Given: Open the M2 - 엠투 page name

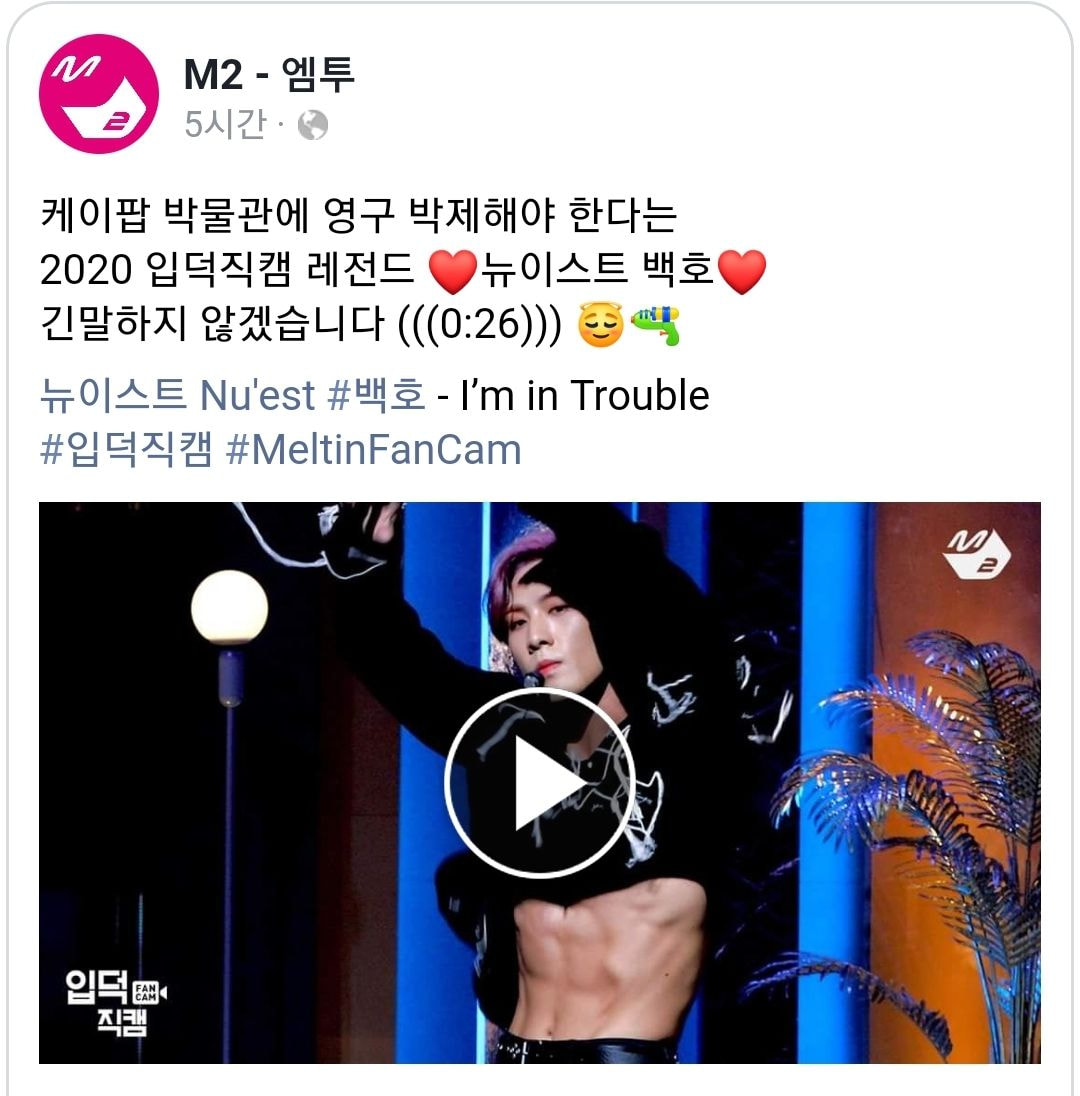Looking at the screenshot, I should pos(270,74).
